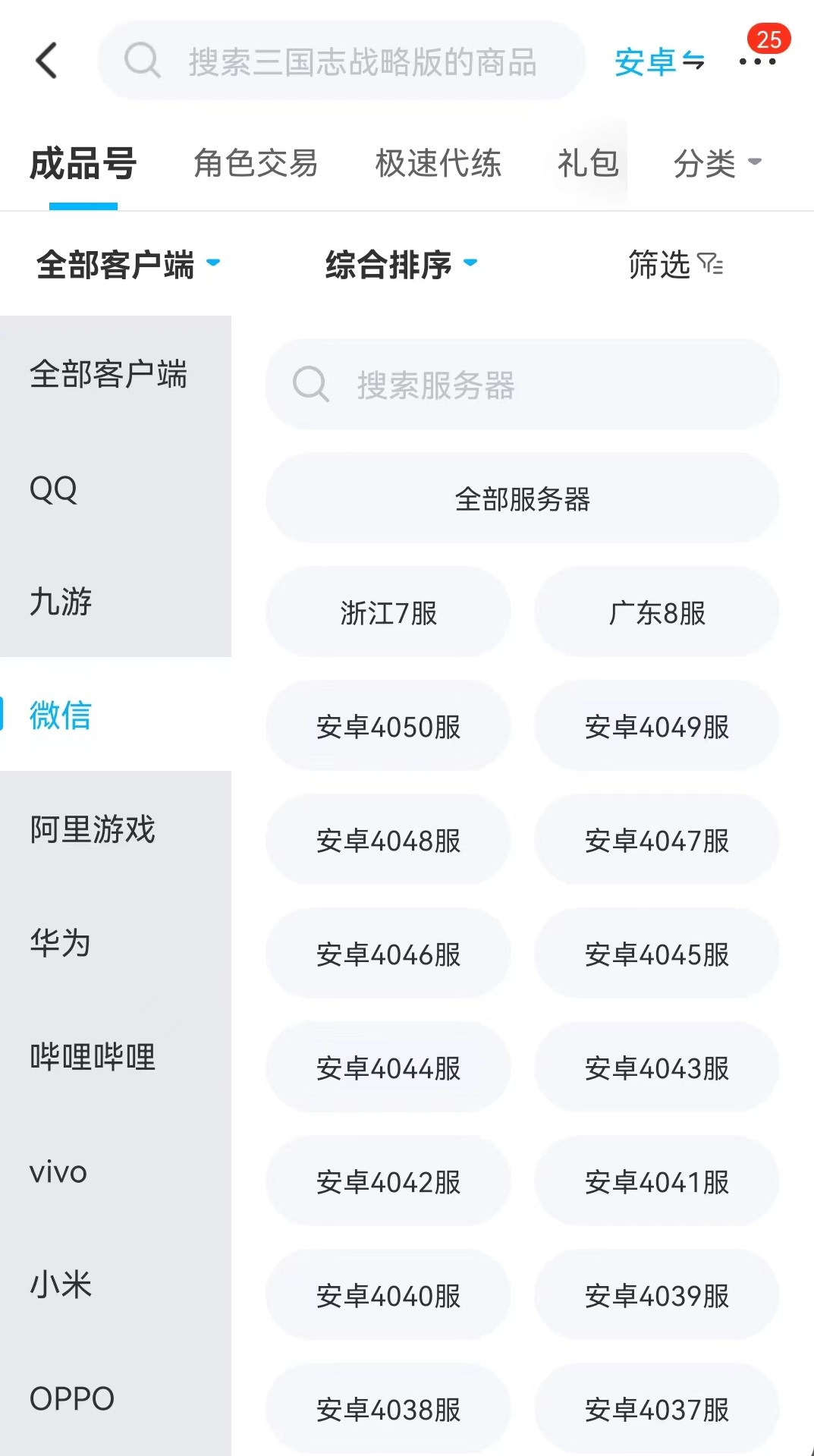Open the 礼包 tab
The width and height of the screenshot is (814, 1456).
tap(588, 163)
